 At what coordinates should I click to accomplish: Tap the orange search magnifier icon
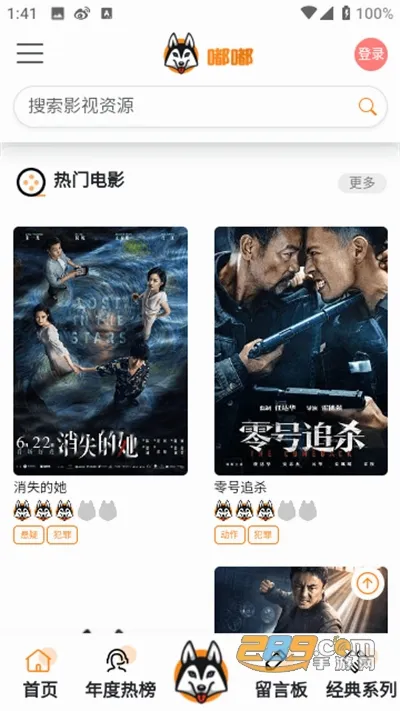coord(367,107)
